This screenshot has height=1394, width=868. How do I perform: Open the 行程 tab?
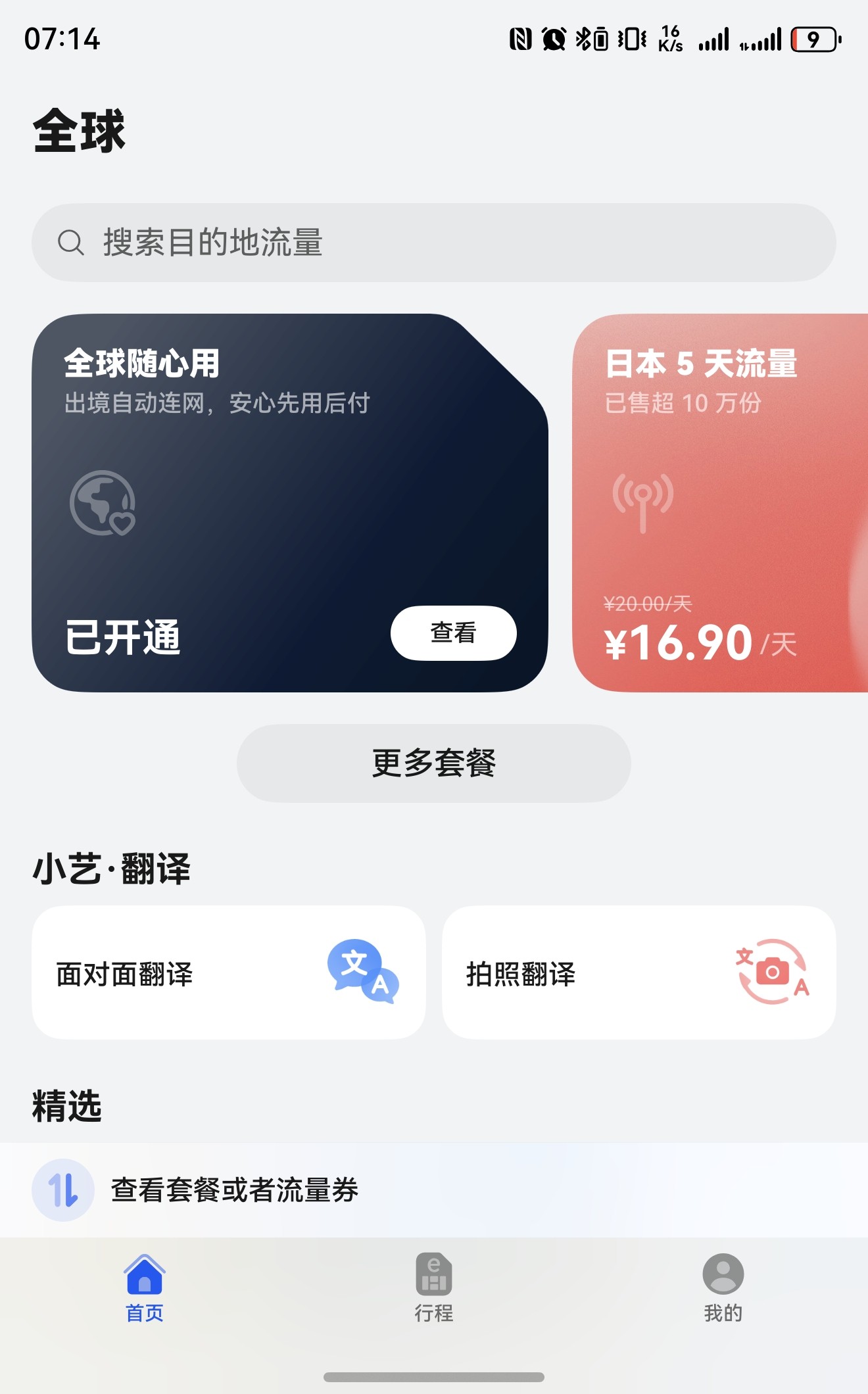(x=433, y=1289)
